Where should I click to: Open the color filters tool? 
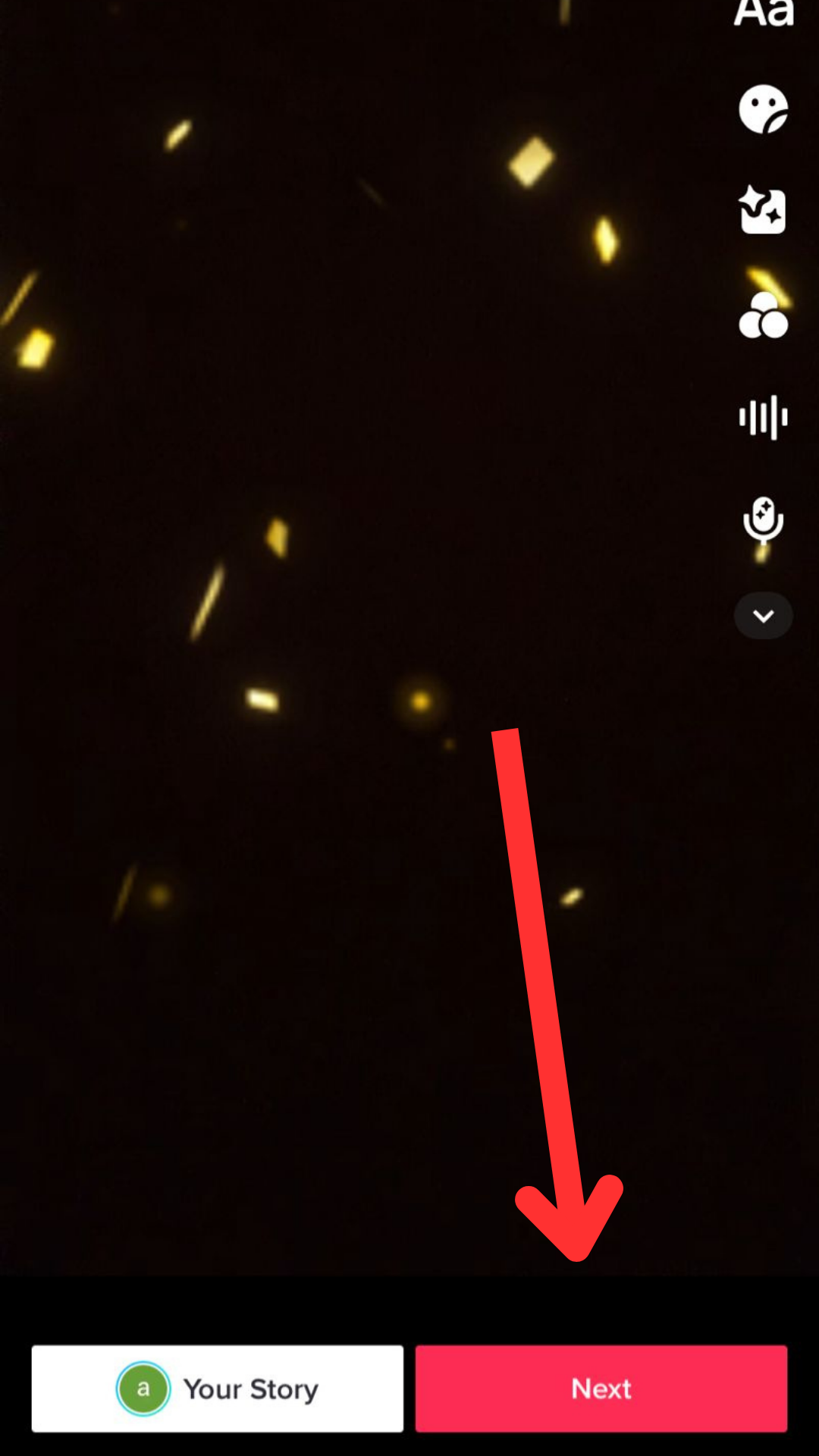click(763, 315)
